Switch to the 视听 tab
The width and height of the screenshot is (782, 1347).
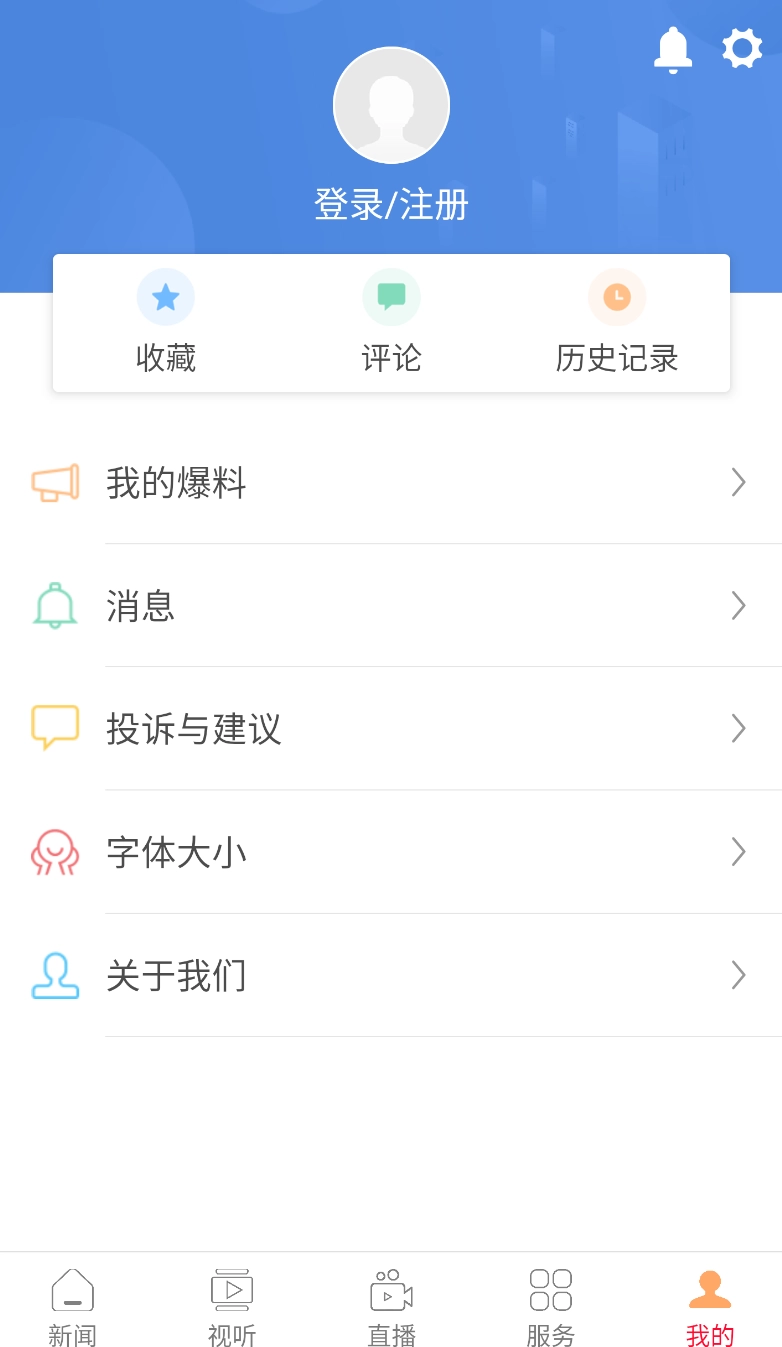click(x=231, y=1305)
